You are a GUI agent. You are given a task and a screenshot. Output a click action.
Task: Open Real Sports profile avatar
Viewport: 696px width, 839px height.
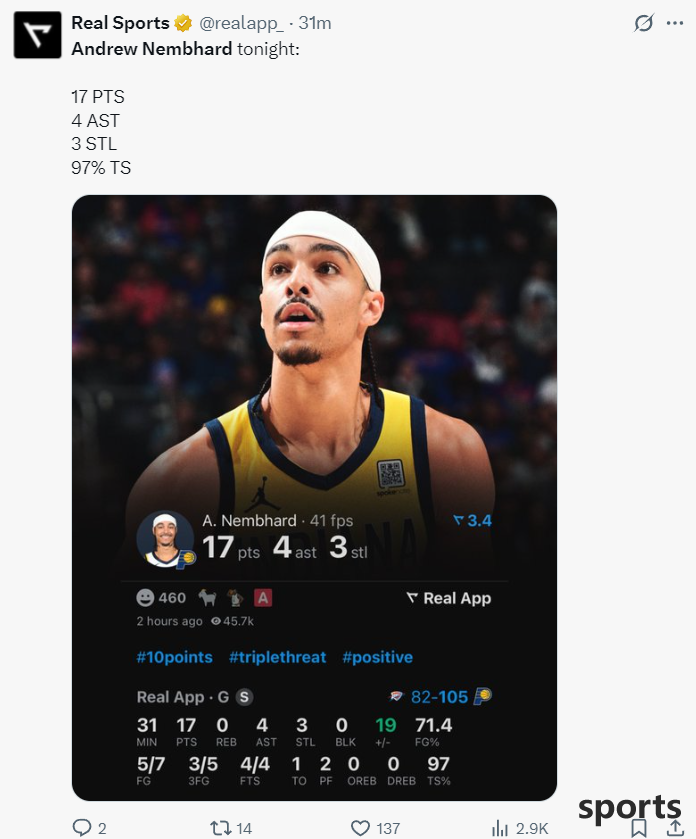pyautogui.click(x=36, y=36)
